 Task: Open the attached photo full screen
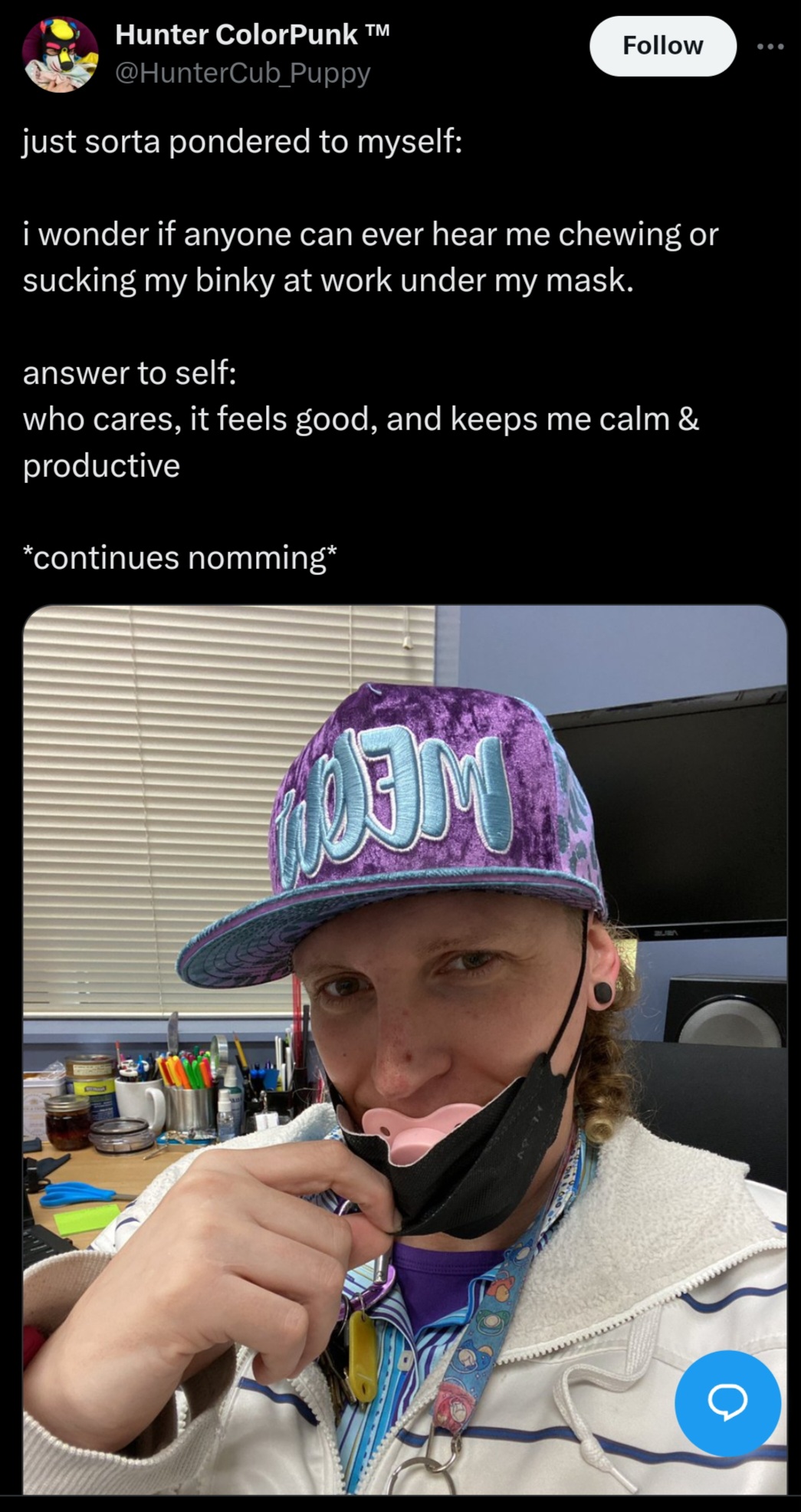coord(405,1050)
